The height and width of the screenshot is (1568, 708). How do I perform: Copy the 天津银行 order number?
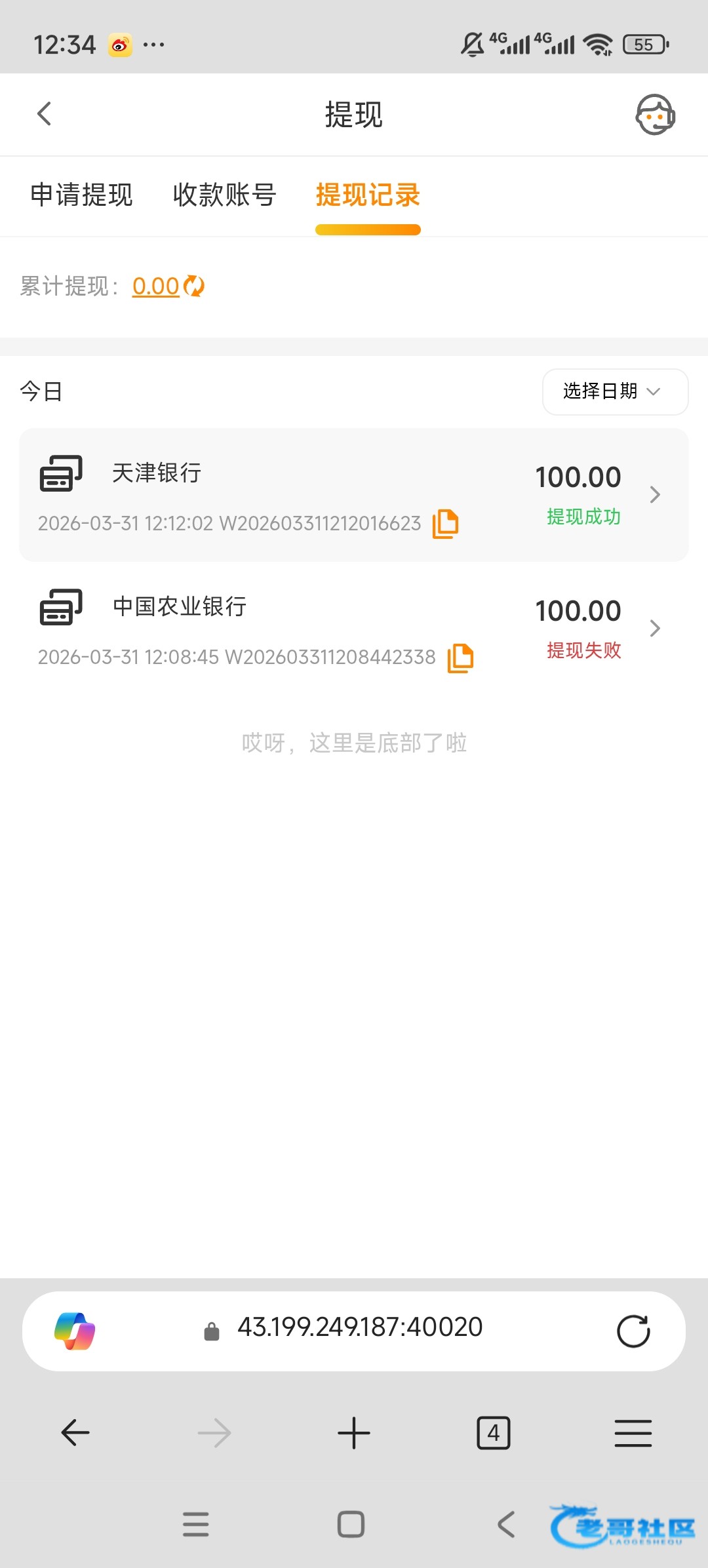[x=445, y=524]
